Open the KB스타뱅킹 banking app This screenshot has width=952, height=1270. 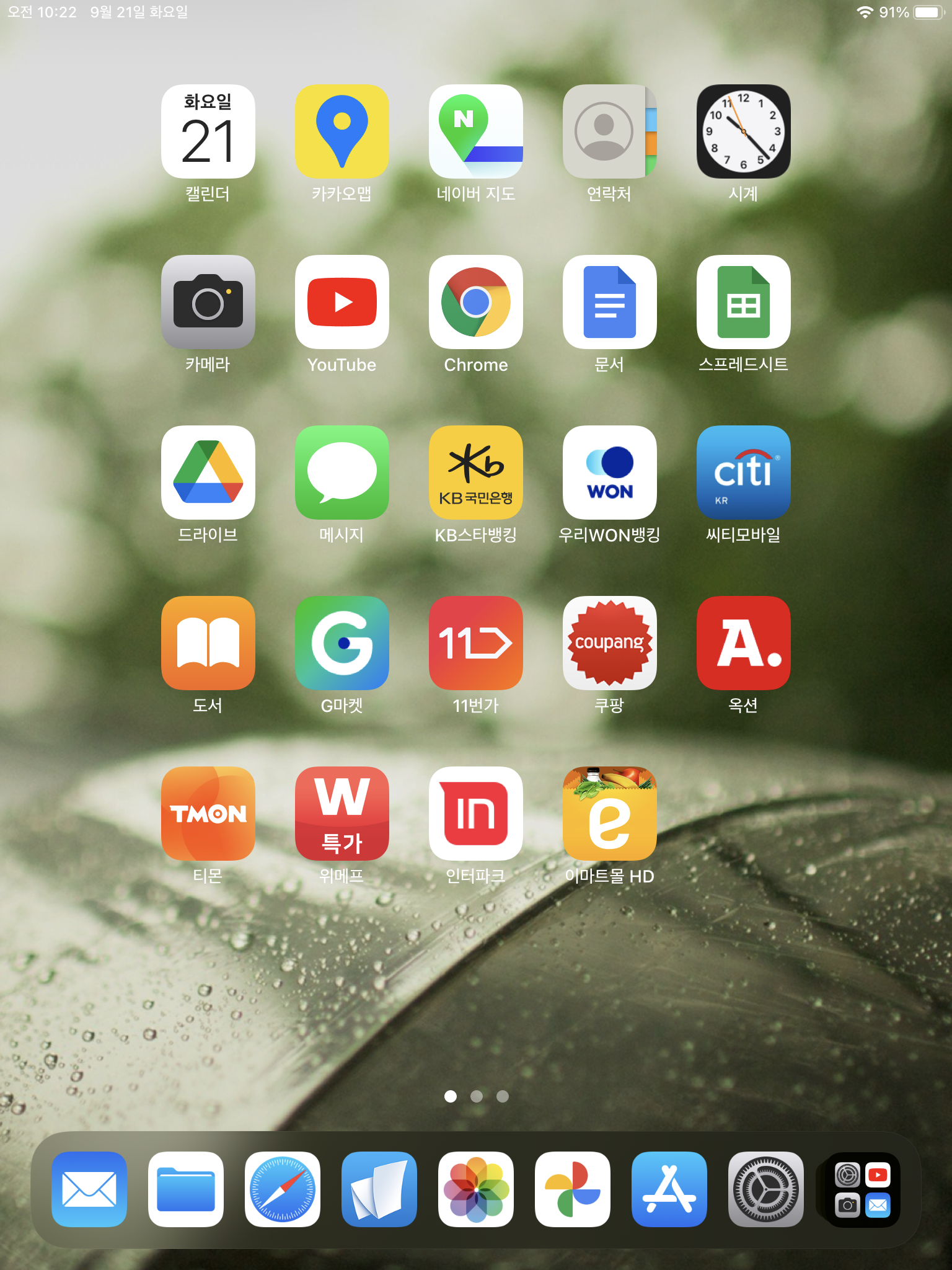click(475, 473)
